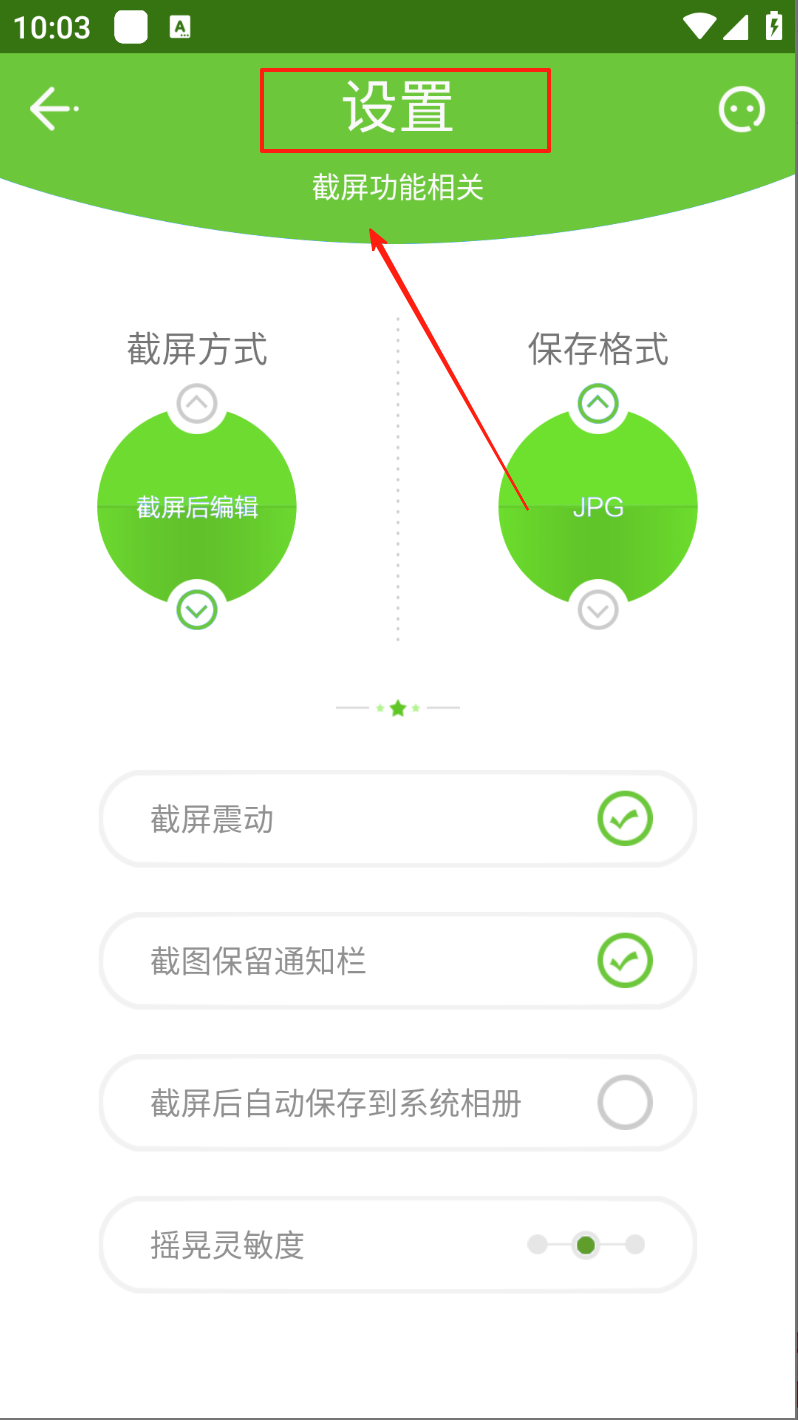Tap up arrow above 截屏后编辑

point(197,404)
